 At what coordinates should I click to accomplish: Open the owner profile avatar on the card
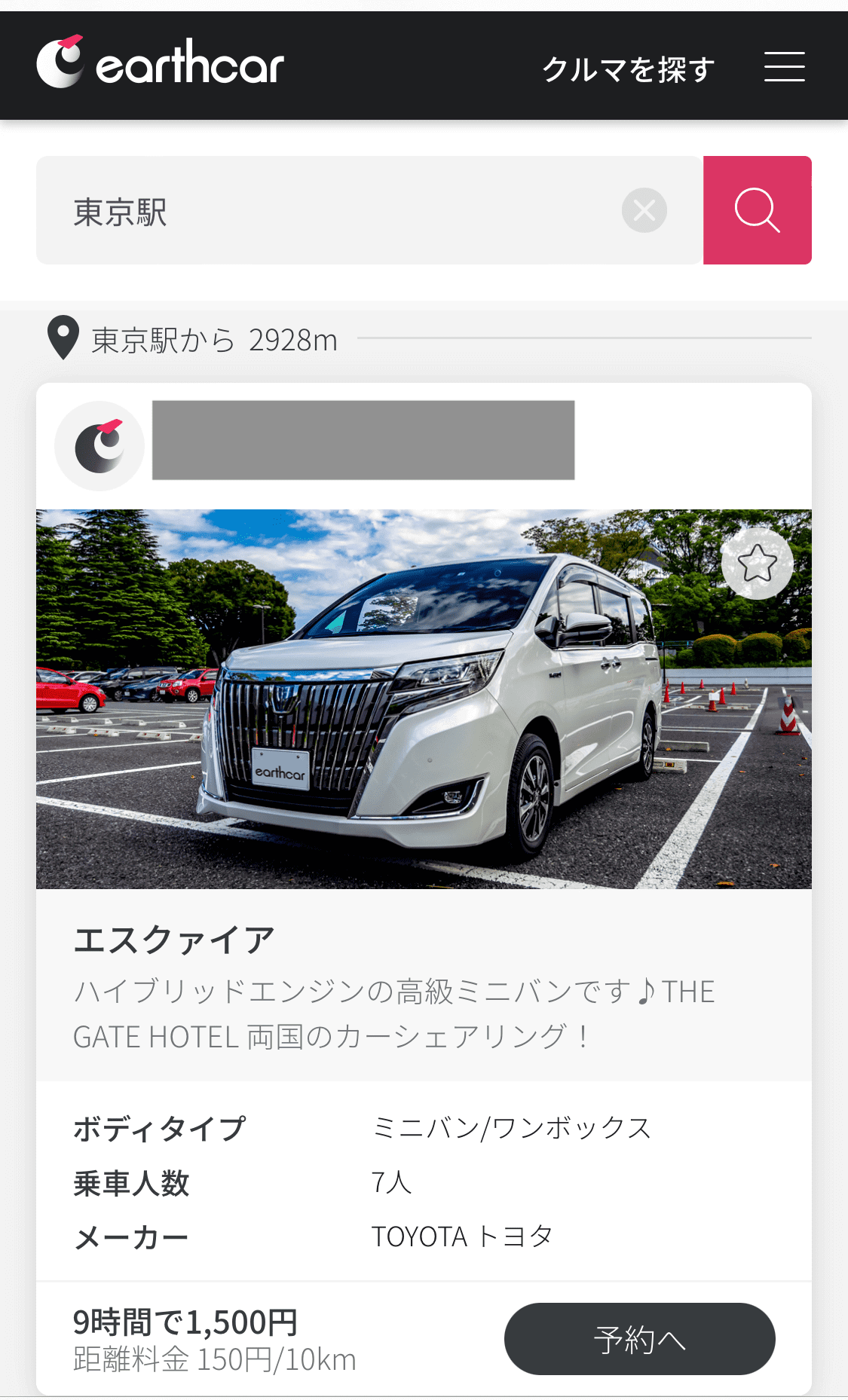(99, 445)
